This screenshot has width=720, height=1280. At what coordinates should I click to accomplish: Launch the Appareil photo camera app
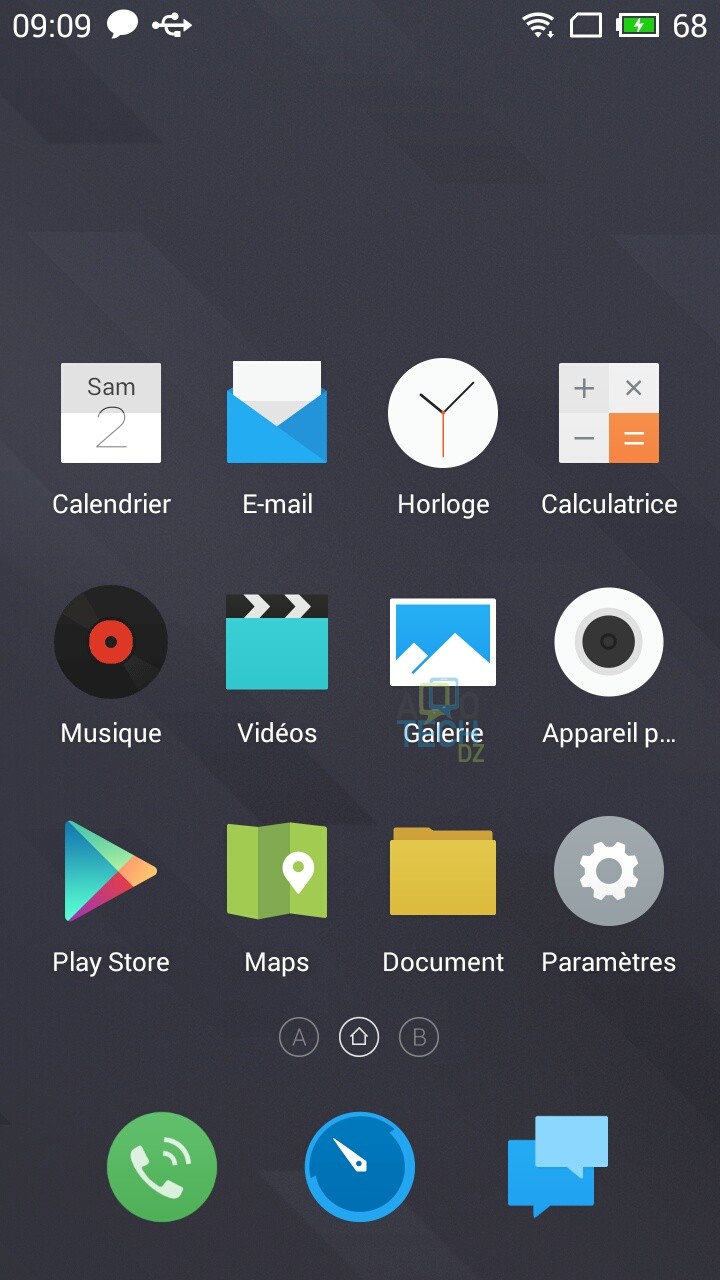[x=609, y=642]
